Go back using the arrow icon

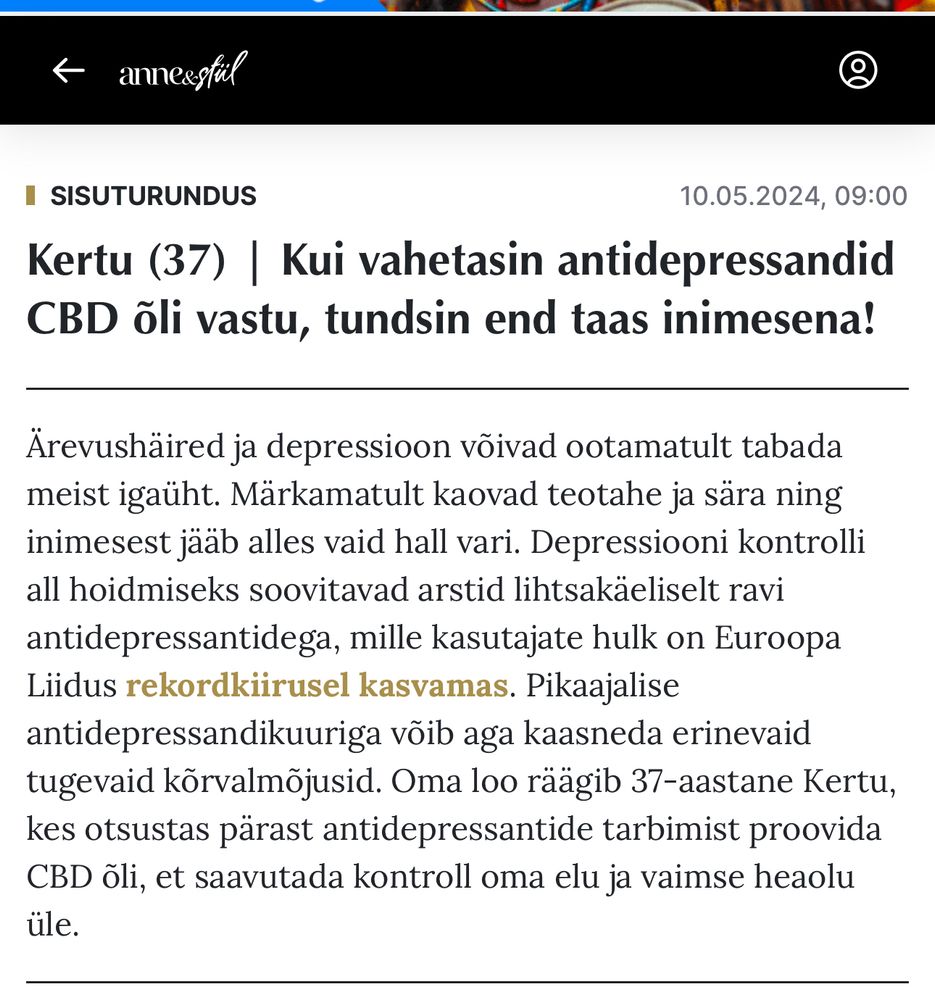click(x=68, y=70)
